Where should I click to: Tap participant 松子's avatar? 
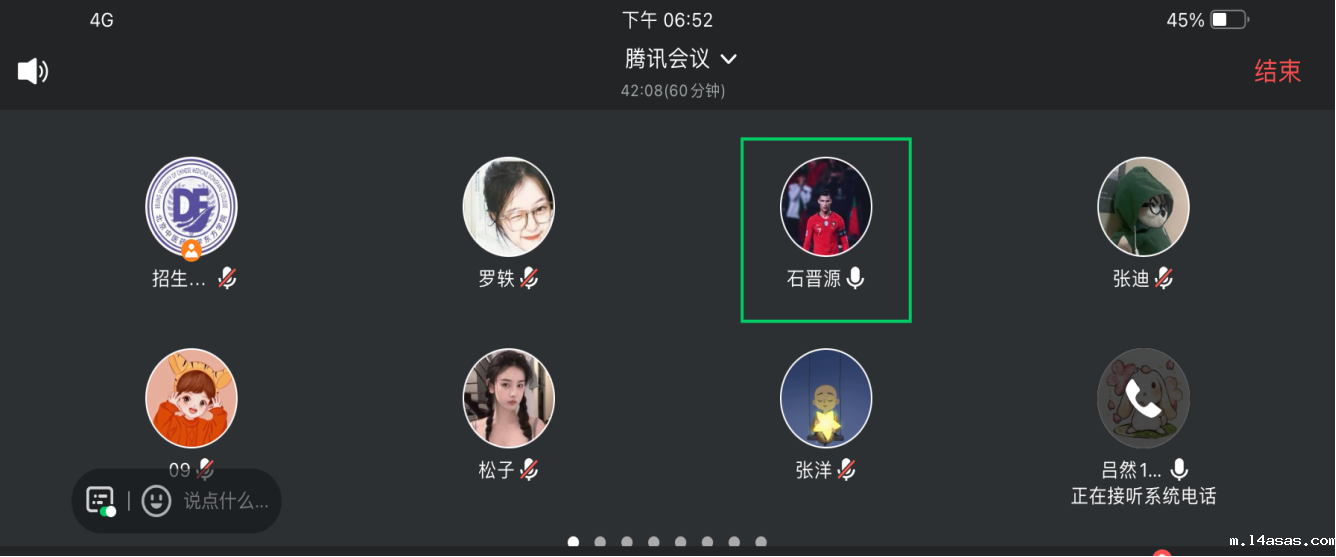(x=508, y=398)
